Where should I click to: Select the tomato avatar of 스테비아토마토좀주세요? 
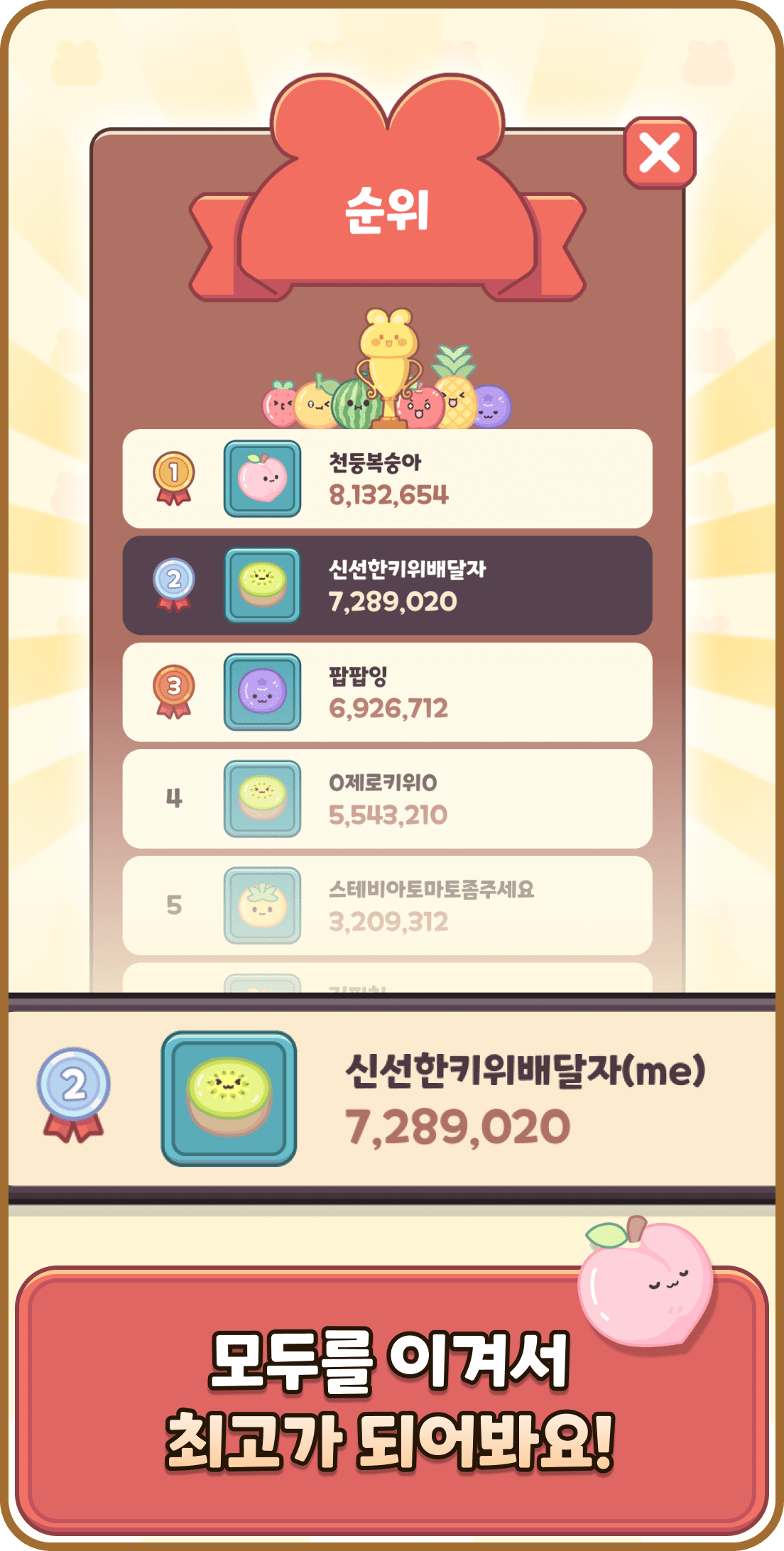tap(261, 903)
